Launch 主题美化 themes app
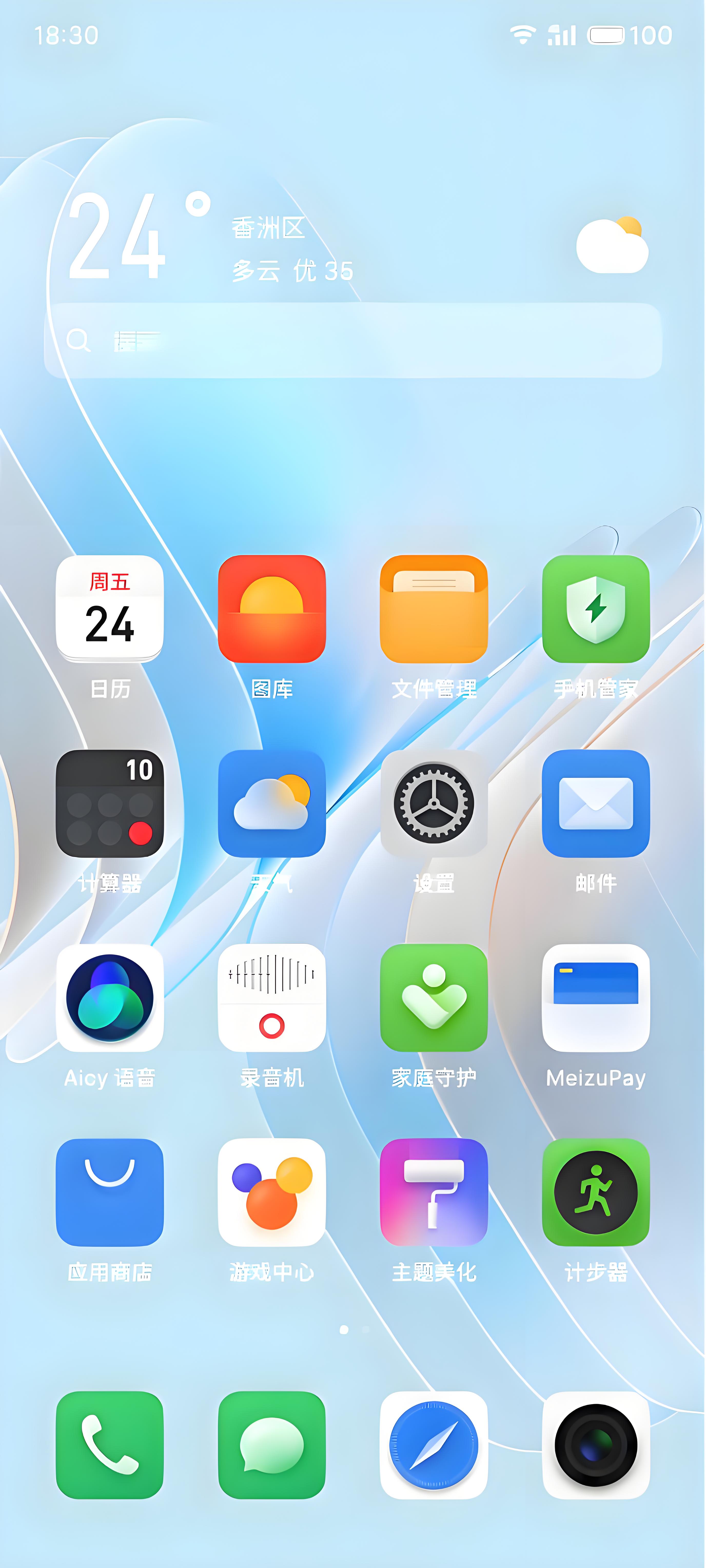The height and width of the screenshot is (1568, 706). pos(434,1192)
